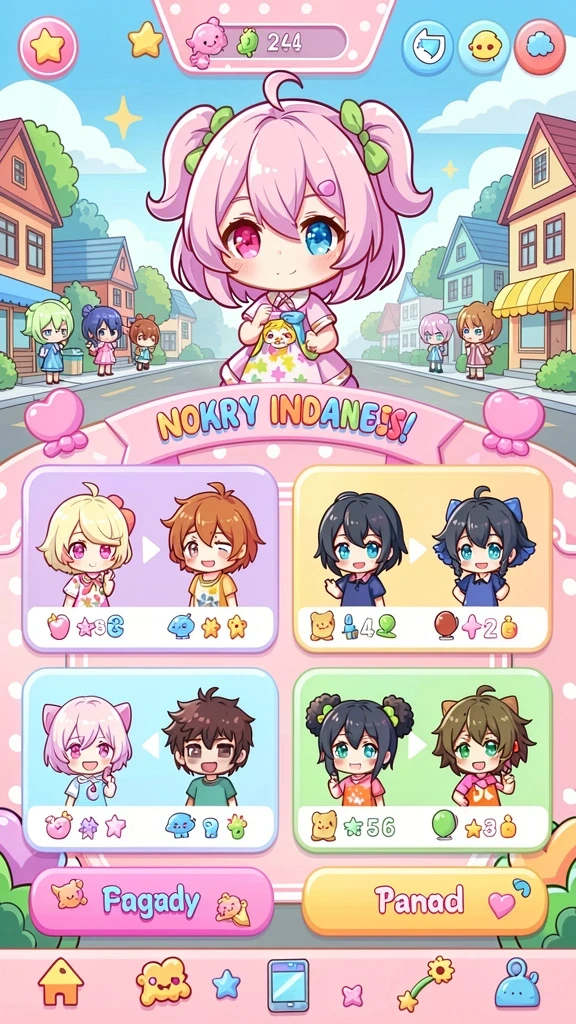Screen dimensions: 576x1024
Task: Open the green card with hair-bun girl
Action: 423,760
